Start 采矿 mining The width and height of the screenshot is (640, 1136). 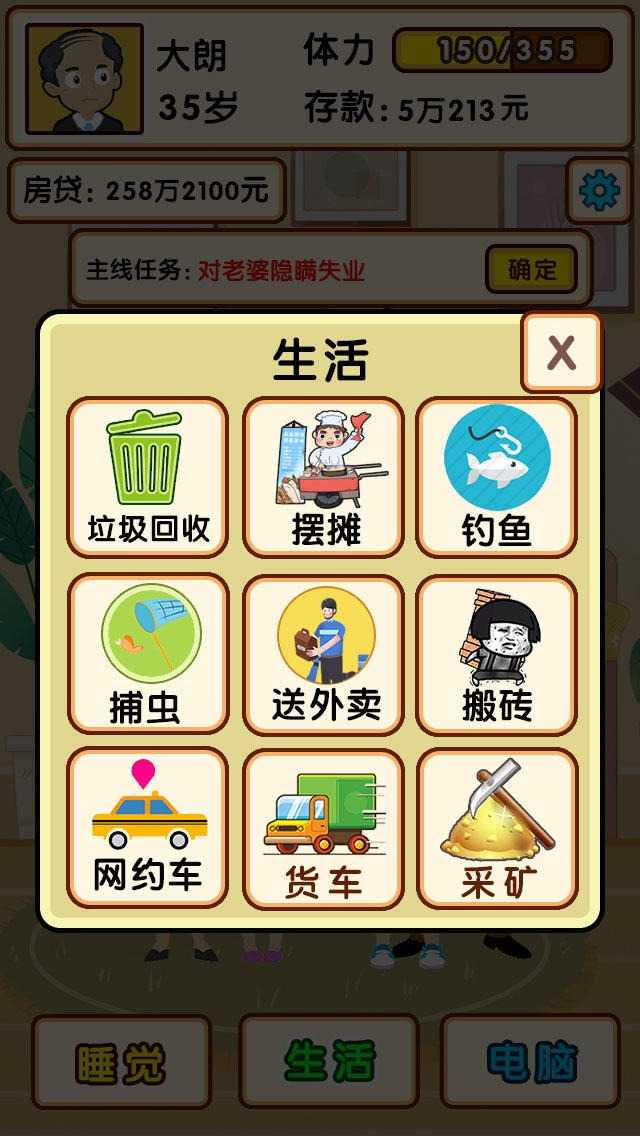496,828
